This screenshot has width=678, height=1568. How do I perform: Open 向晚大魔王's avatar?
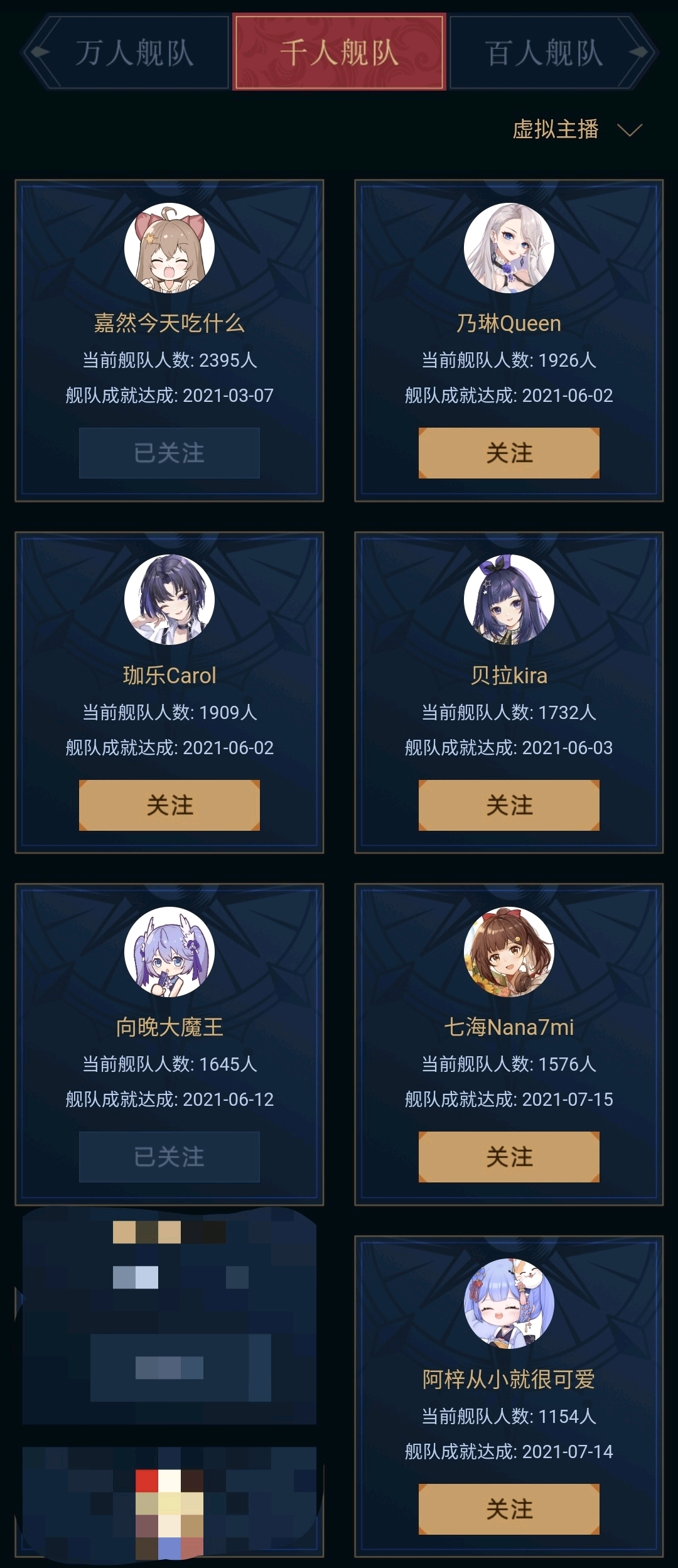169,952
